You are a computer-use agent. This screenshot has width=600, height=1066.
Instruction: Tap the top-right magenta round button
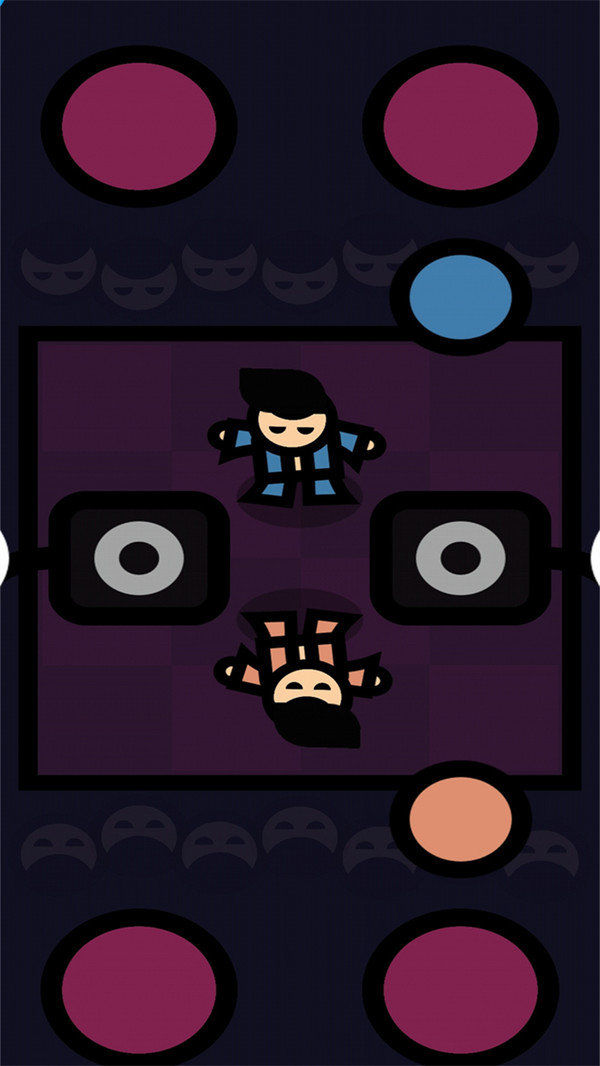pyautogui.click(x=461, y=125)
